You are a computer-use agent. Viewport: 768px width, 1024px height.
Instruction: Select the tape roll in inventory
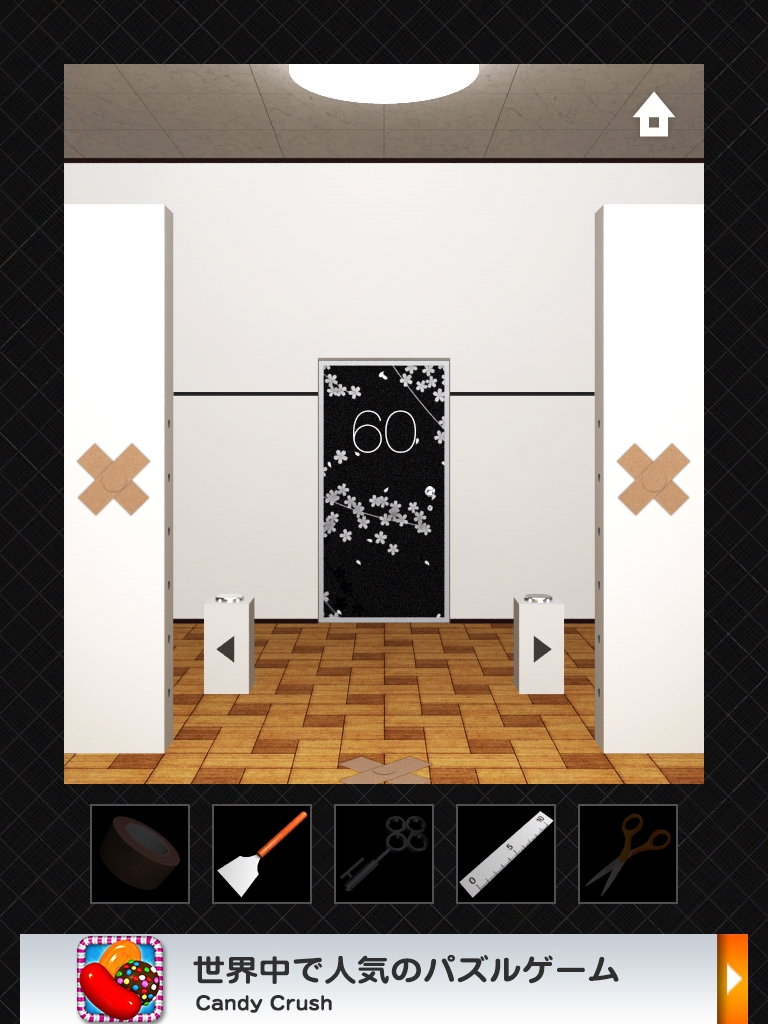coord(140,854)
